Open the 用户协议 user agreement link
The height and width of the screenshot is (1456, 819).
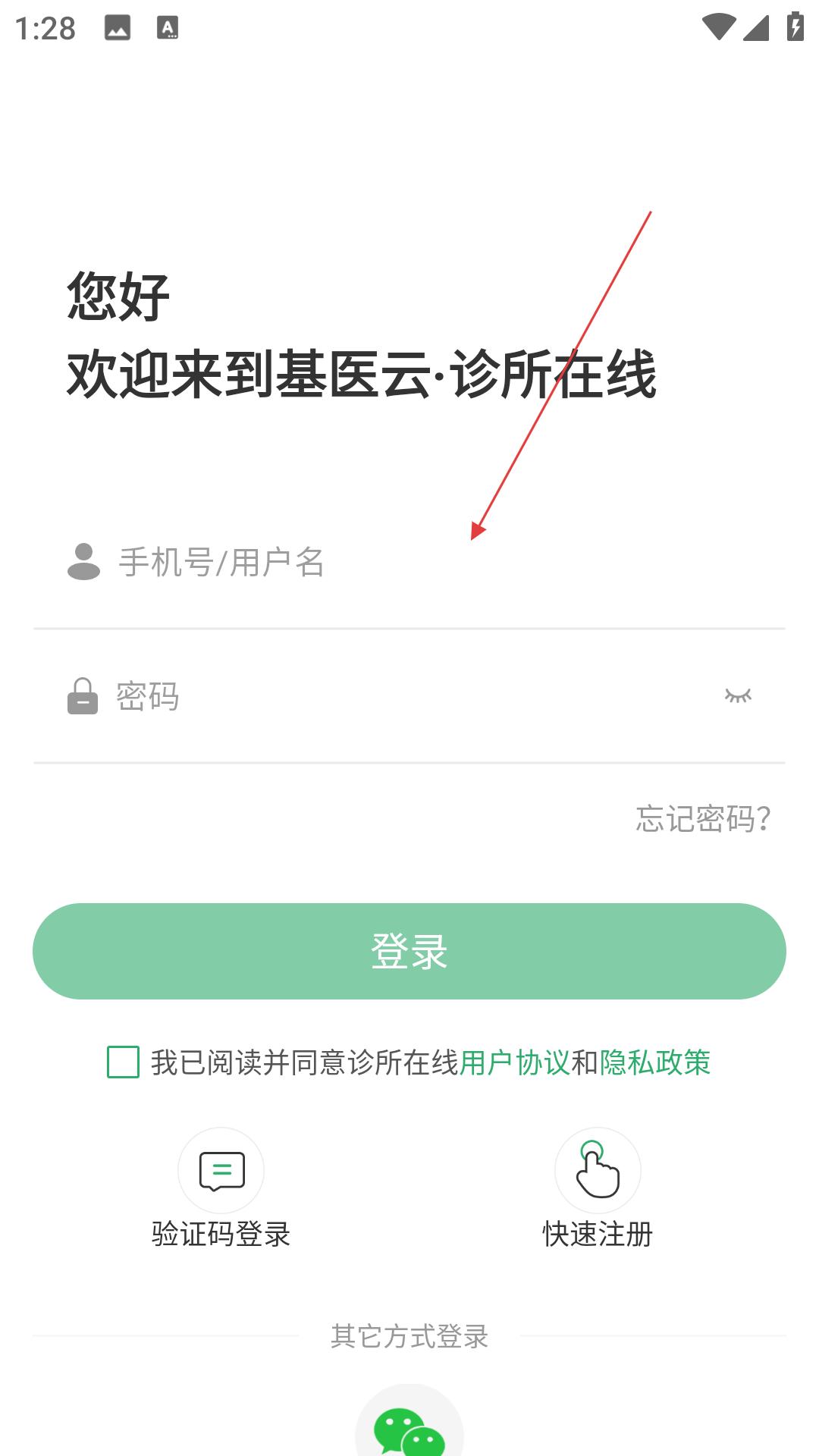tap(515, 1062)
